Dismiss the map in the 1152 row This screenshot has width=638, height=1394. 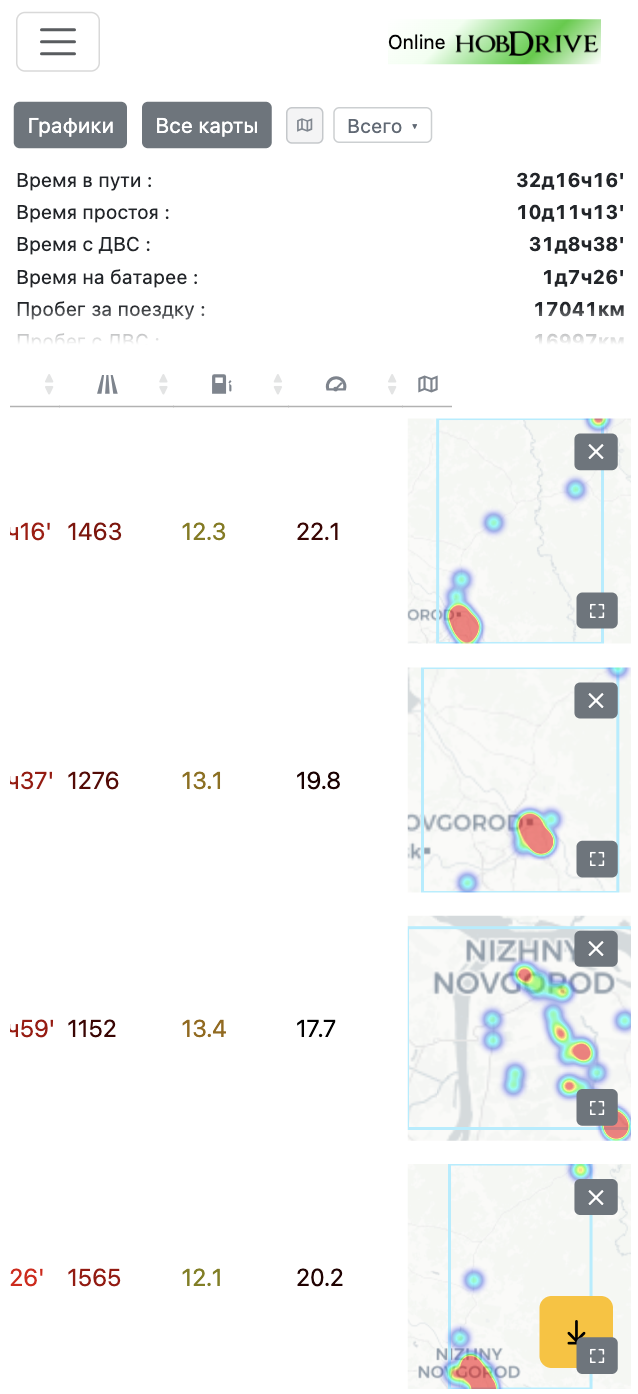pyautogui.click(x=596, y=948)
